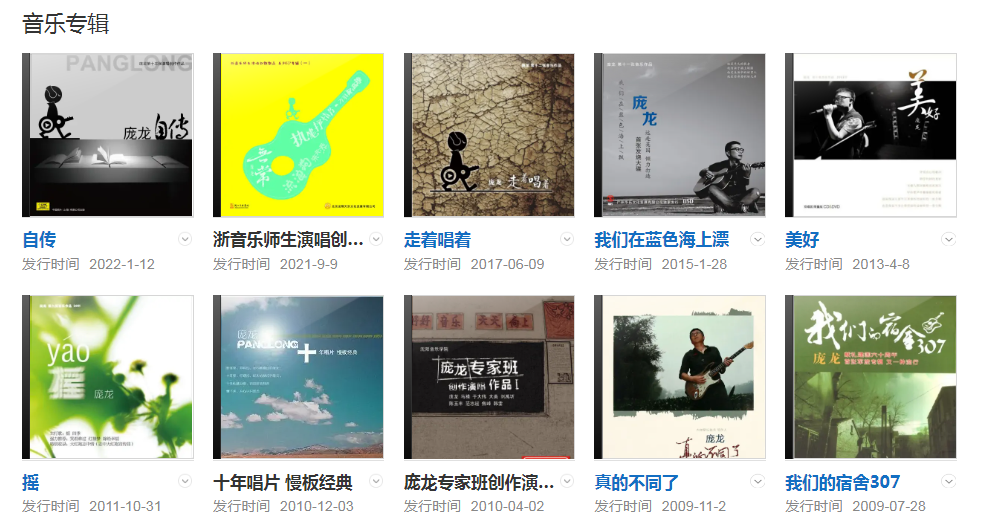Open the yellow guitar album cover
996x525 pixels.
(299, 135)
